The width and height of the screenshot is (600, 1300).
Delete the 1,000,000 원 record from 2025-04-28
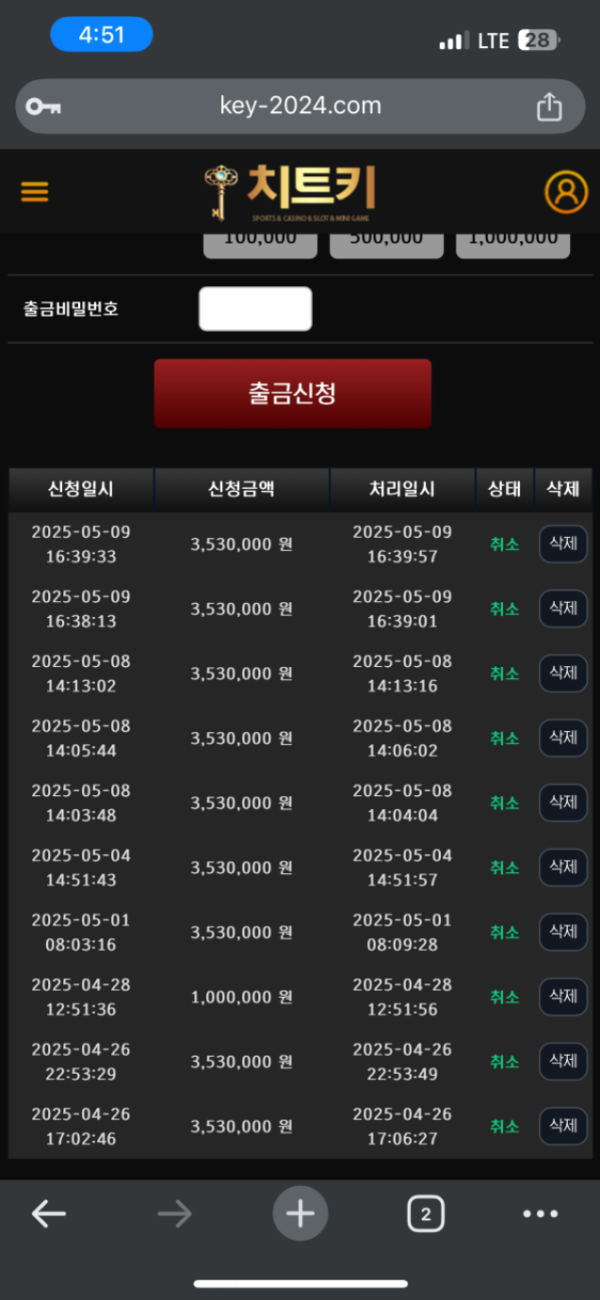point(563,996)
